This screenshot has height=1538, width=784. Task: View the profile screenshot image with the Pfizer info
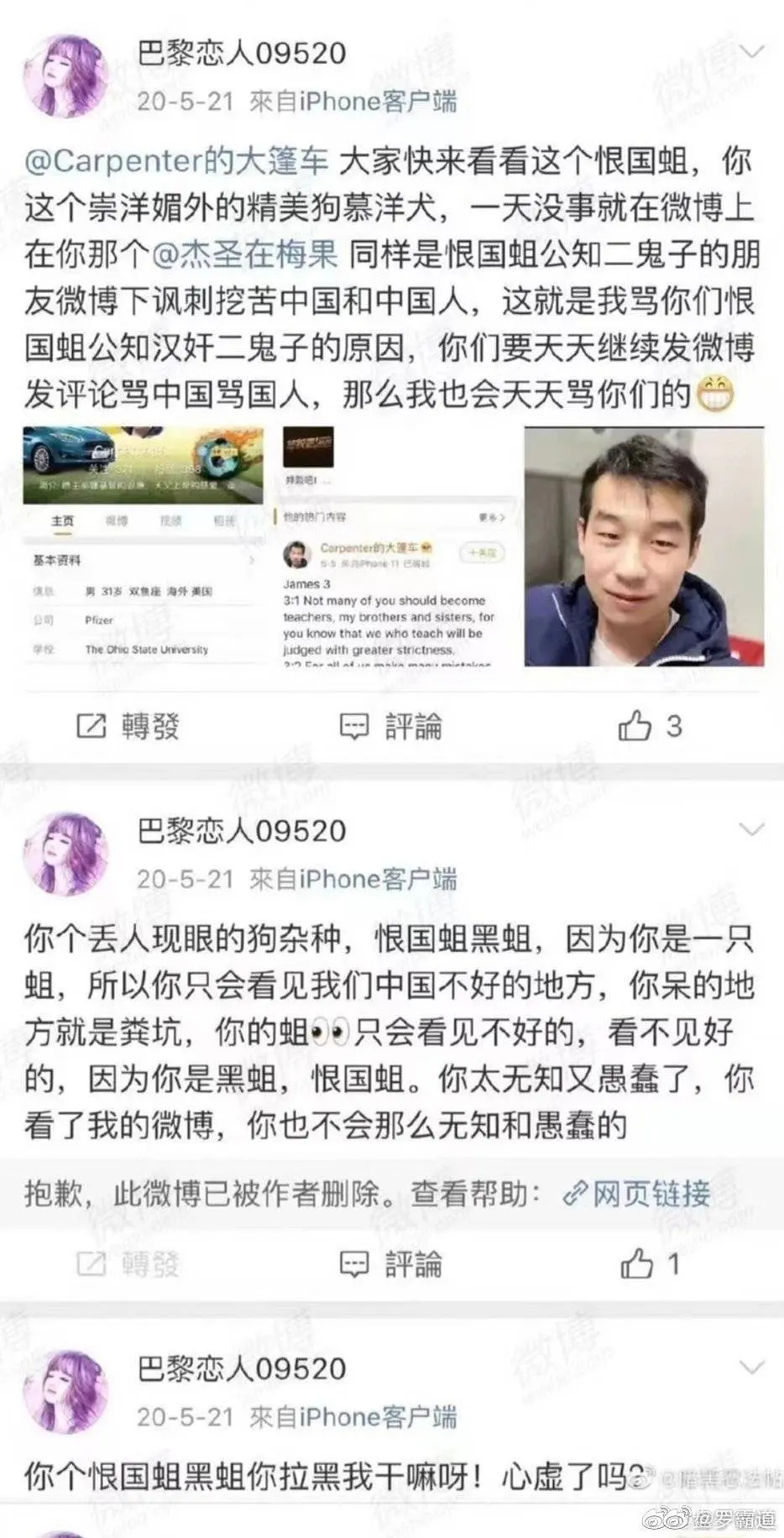coord(143,546)
